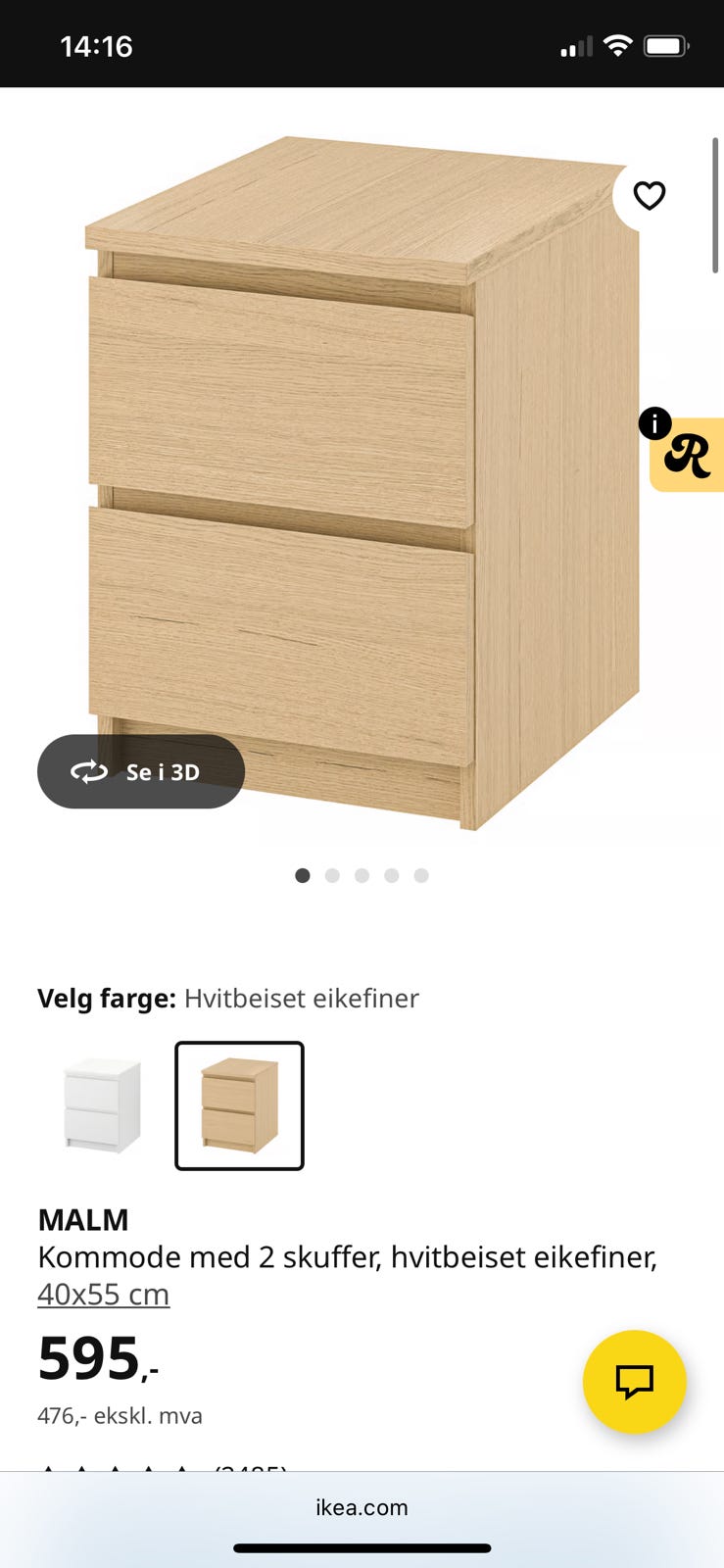Viewport: 724px width, 1568px height.
Task: Open the black info icon beside the product
Action: coord(655,423)
